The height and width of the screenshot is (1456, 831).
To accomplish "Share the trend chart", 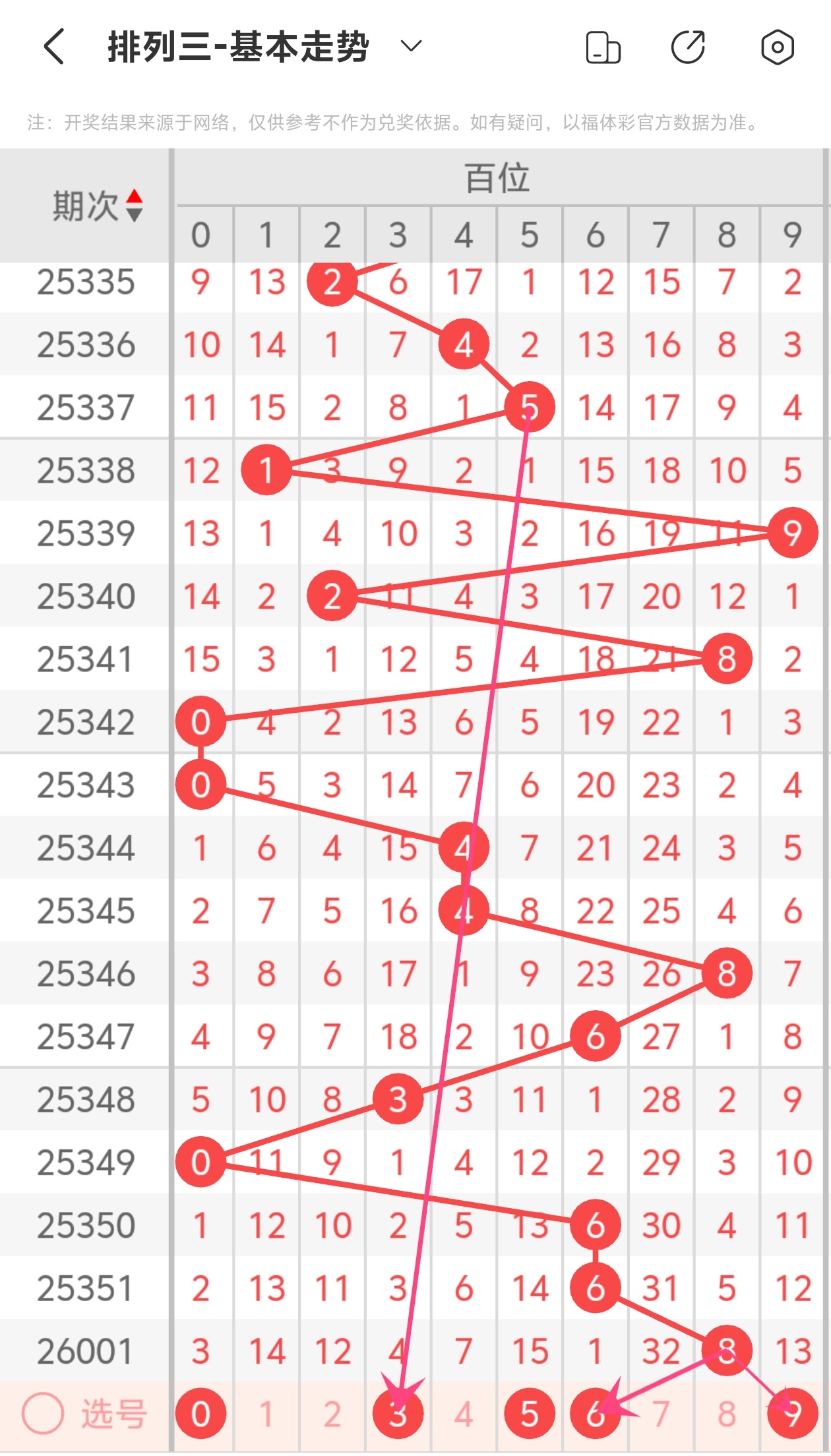I will (x=688, y=47).
